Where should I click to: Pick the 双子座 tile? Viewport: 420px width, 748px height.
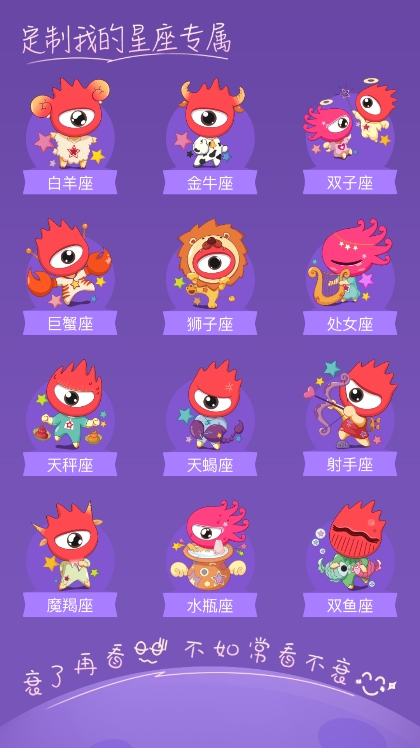tap(350, 136)
